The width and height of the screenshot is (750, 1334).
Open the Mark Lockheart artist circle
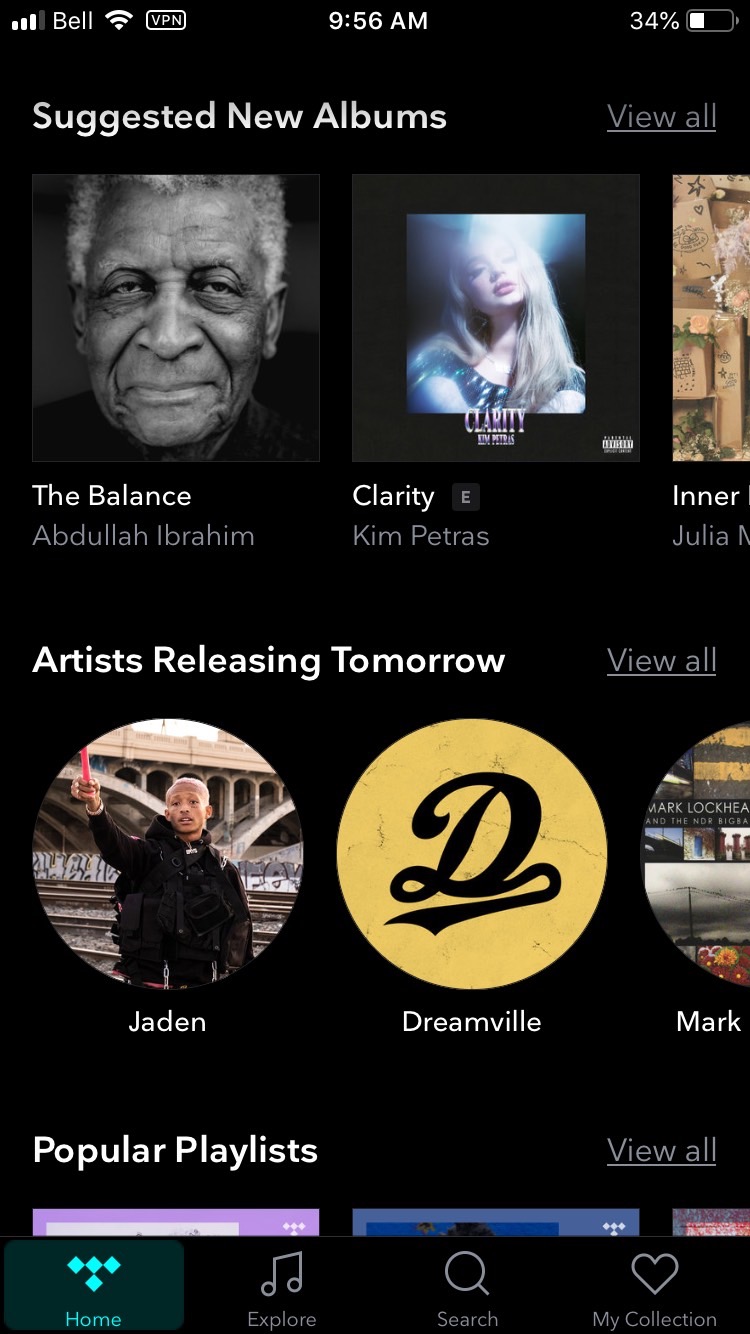[x=697, y=854]
